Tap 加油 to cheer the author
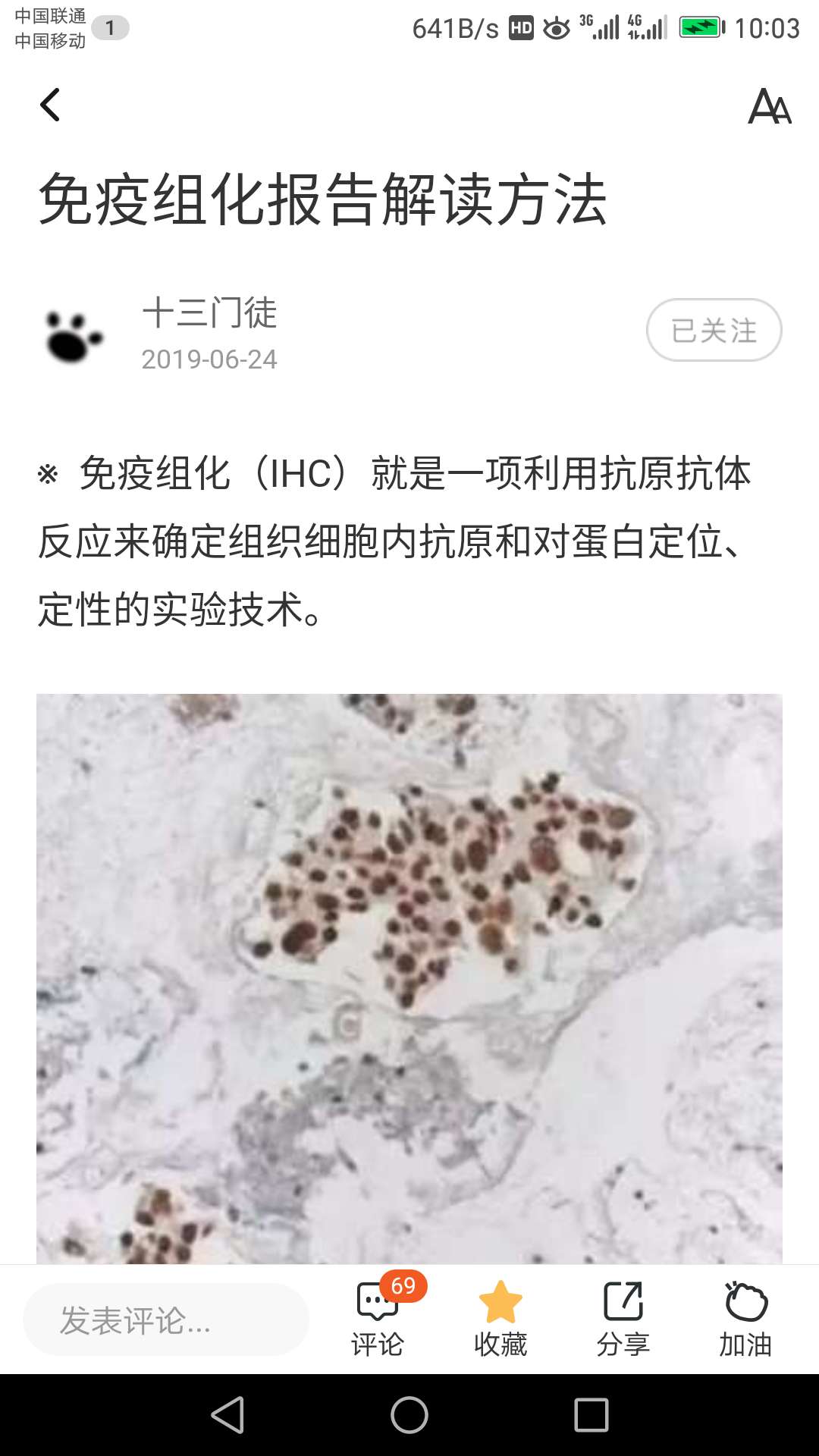 click(745, 1319)
